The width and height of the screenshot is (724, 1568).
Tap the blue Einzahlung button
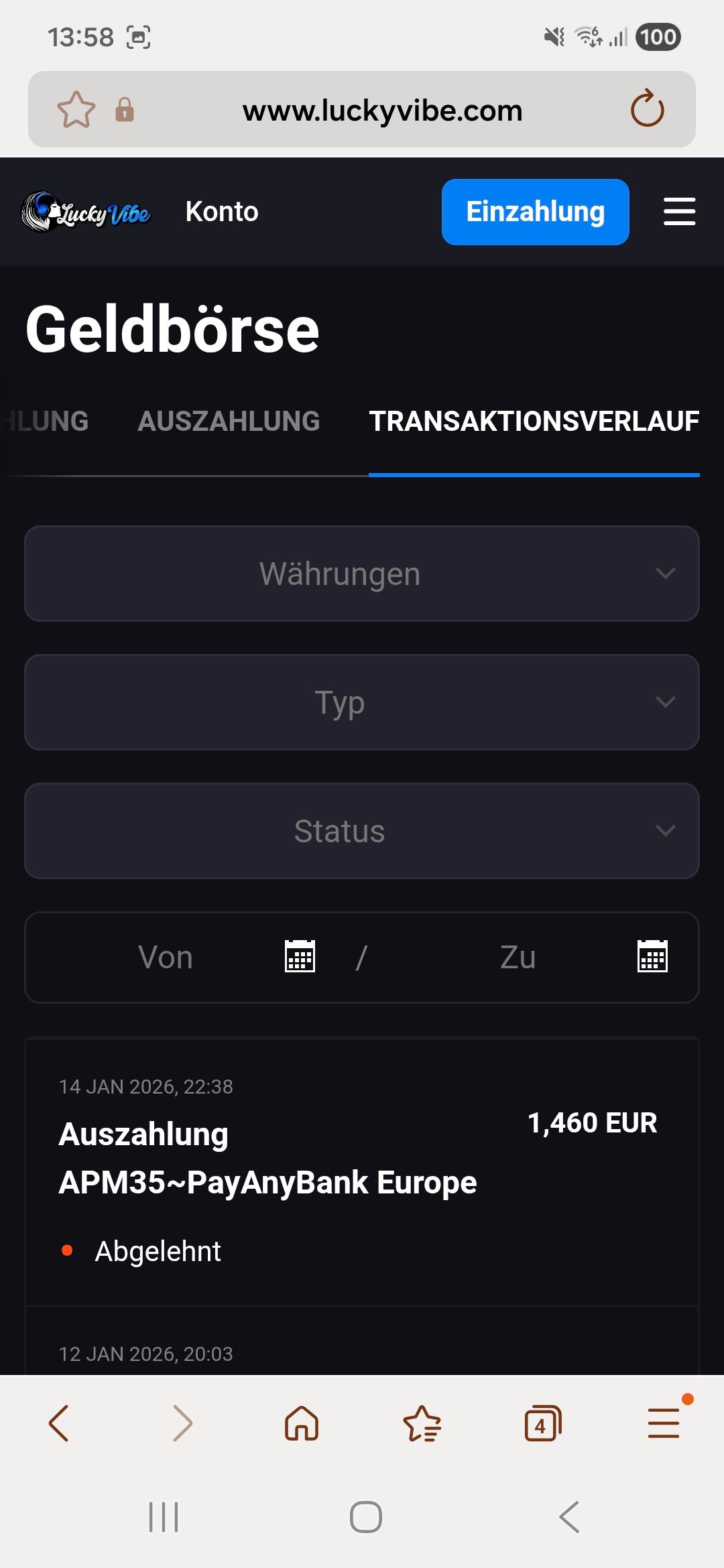(x=535, y=212)
